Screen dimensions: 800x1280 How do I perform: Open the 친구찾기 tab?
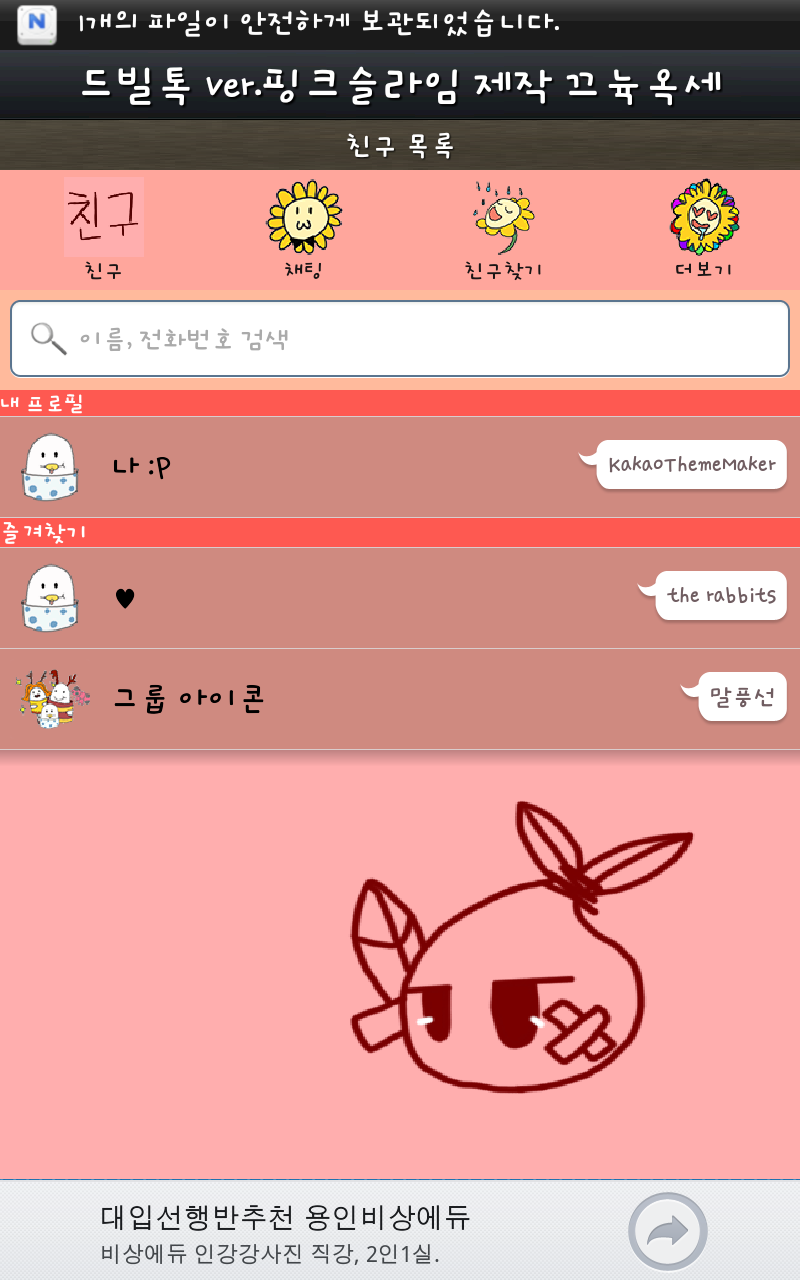click(503, 228)
